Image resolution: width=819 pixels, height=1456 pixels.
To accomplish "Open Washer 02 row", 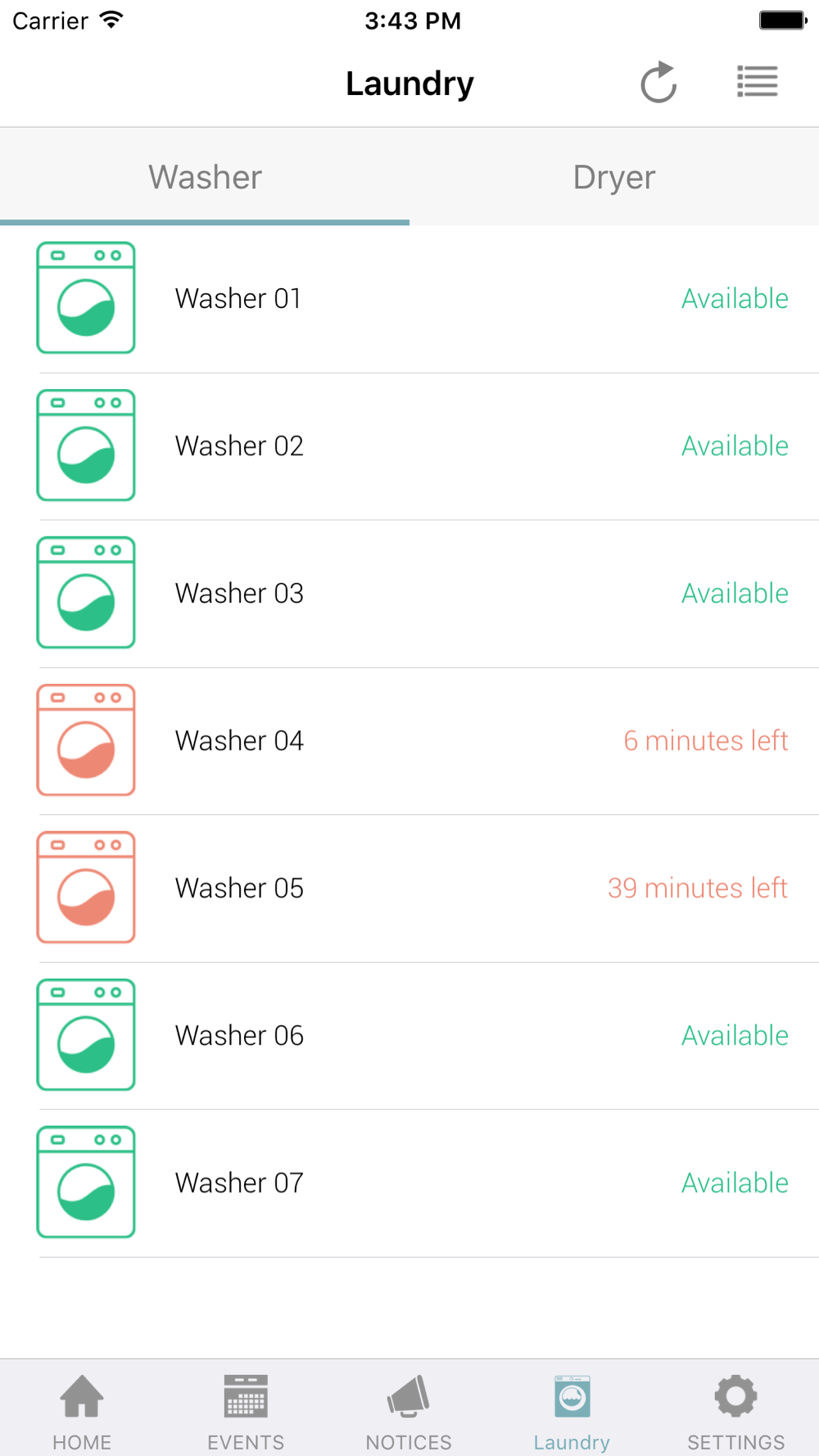I will pos(409,446).
